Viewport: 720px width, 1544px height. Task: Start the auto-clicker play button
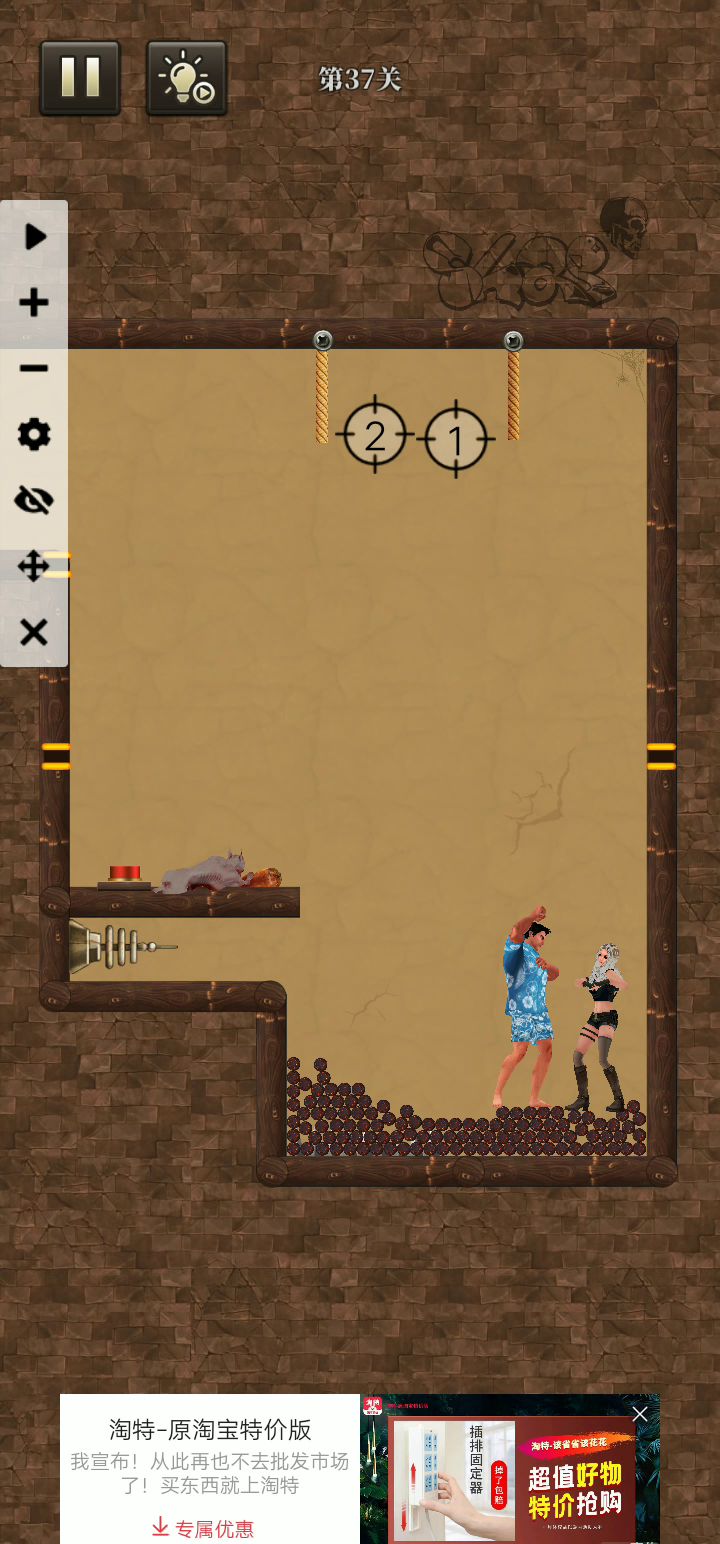35,237
